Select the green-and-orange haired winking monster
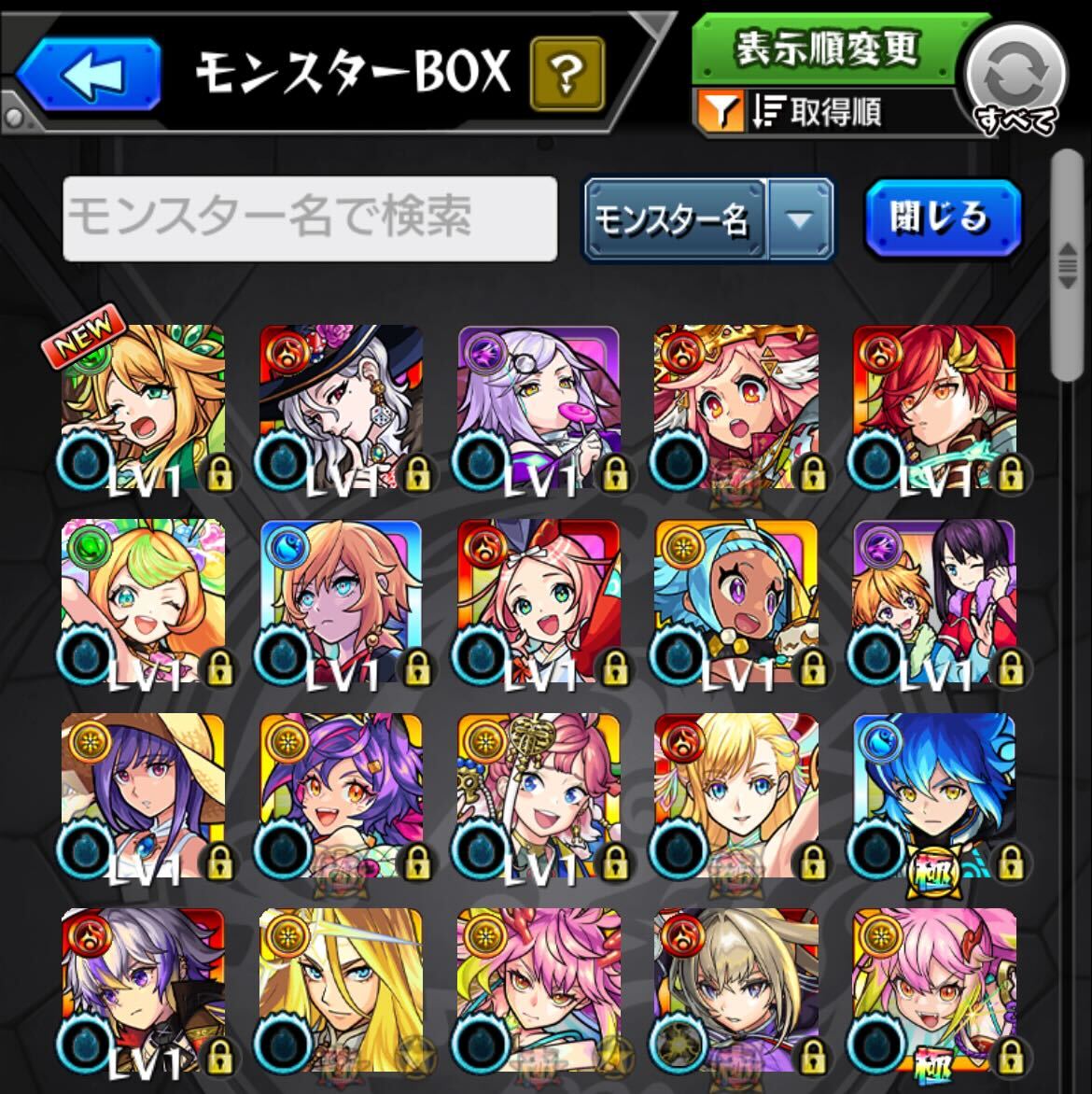This screenshot has width=1092, height=1094. [x=143, y=602]
